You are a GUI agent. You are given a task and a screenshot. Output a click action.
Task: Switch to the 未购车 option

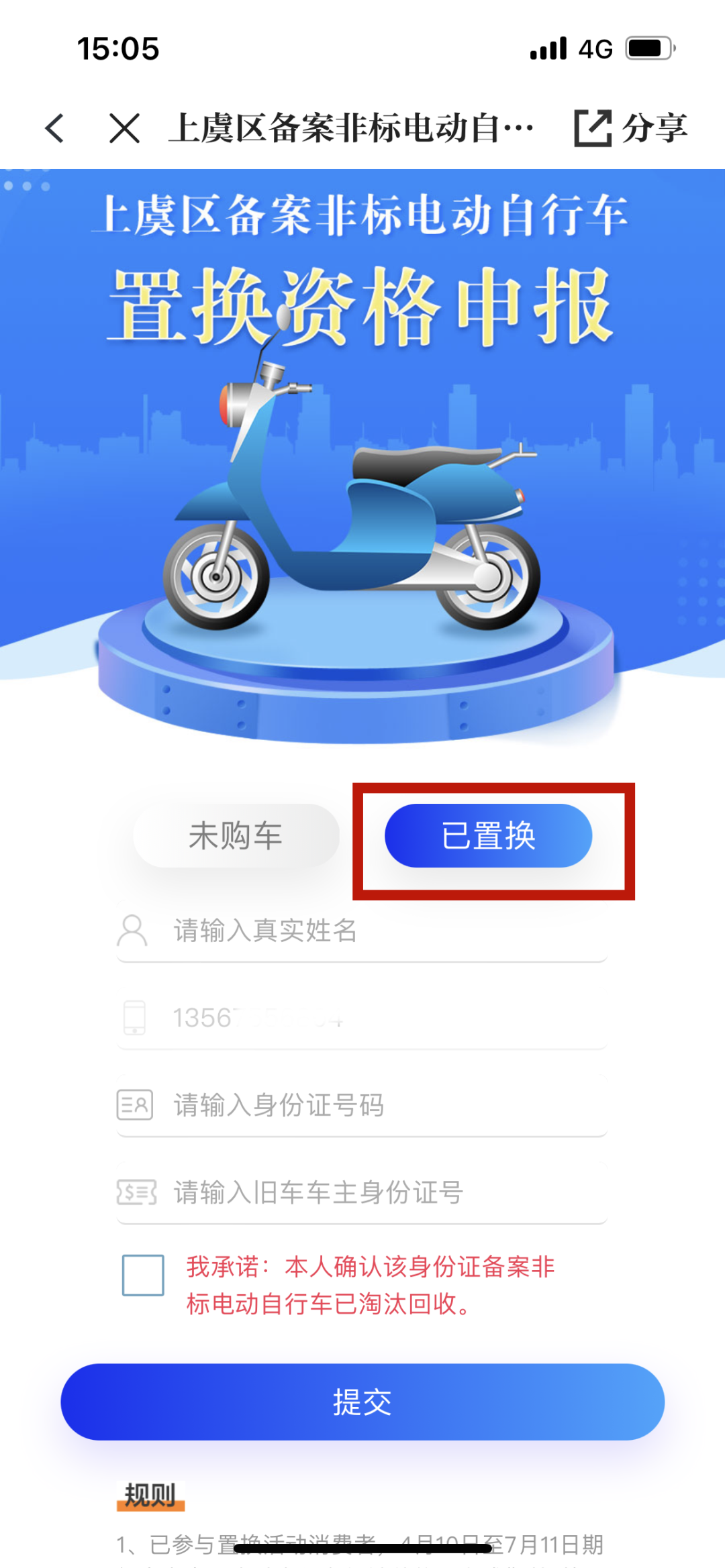(x=236, y=836)
